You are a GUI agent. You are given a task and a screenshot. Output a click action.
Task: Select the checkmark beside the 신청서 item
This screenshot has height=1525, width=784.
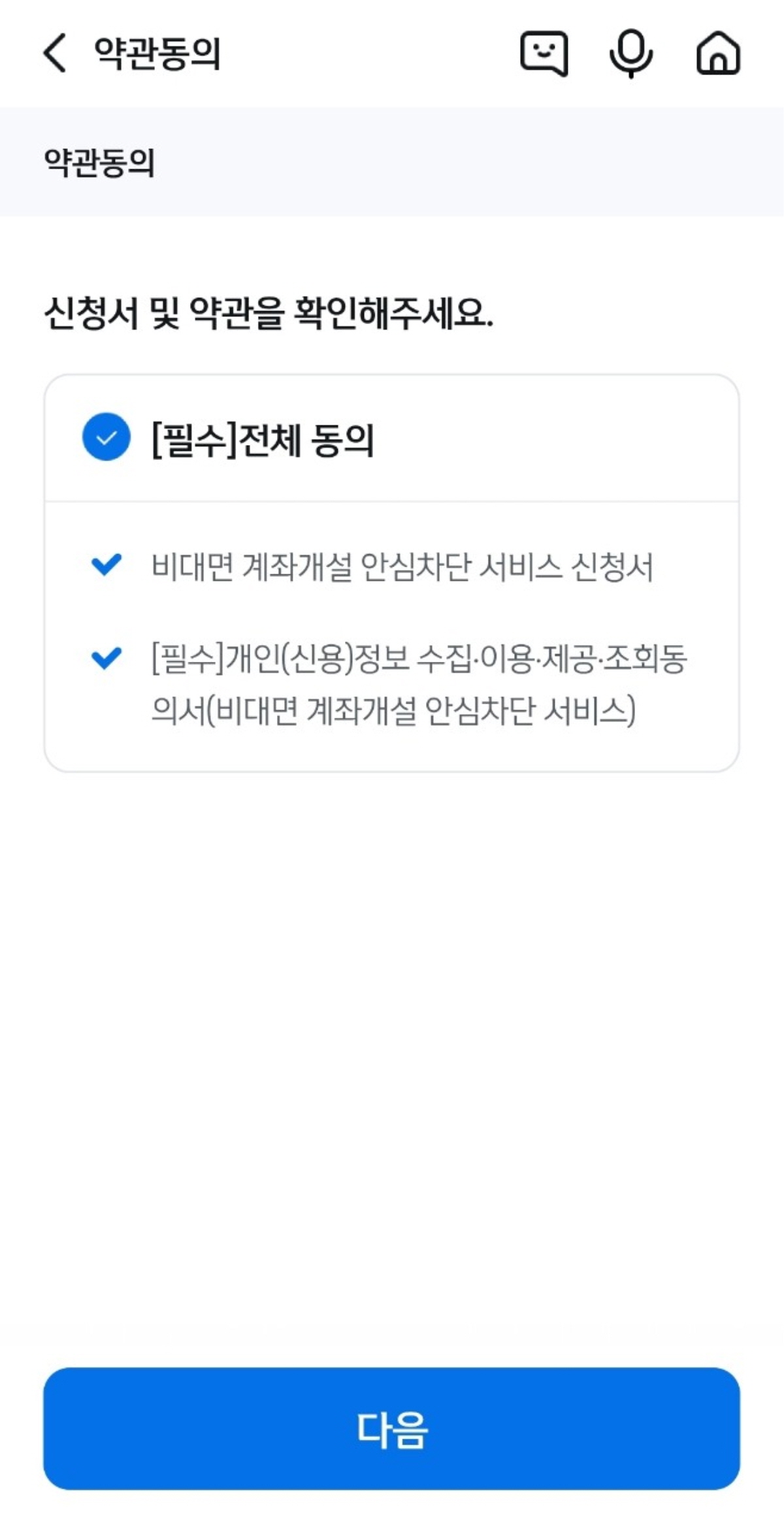pos(109,567)
